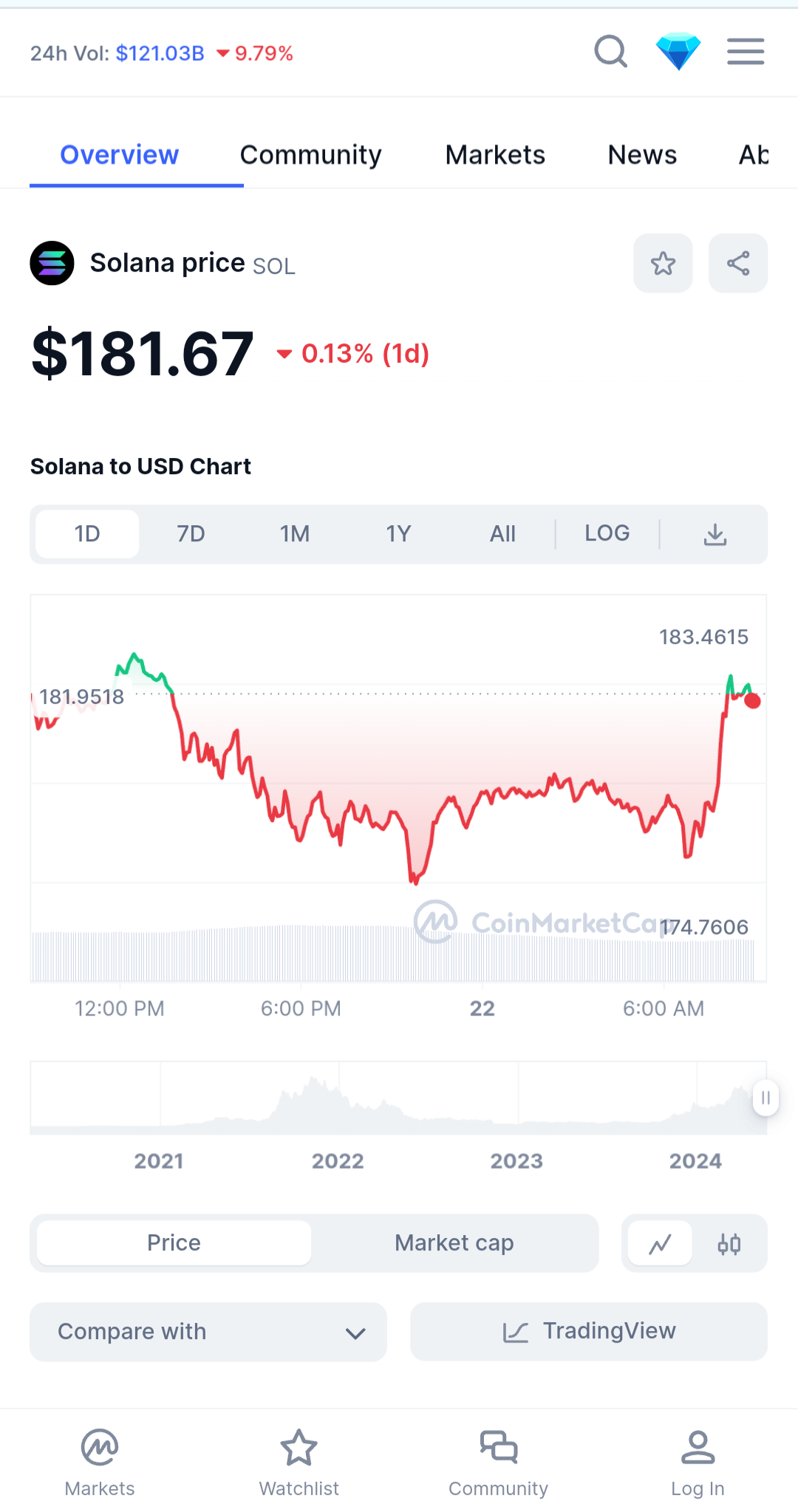Image resolution: width=798 pixels, height=1512 pixels.
Task: Select the 1M chart range
Action: [295, 533]
